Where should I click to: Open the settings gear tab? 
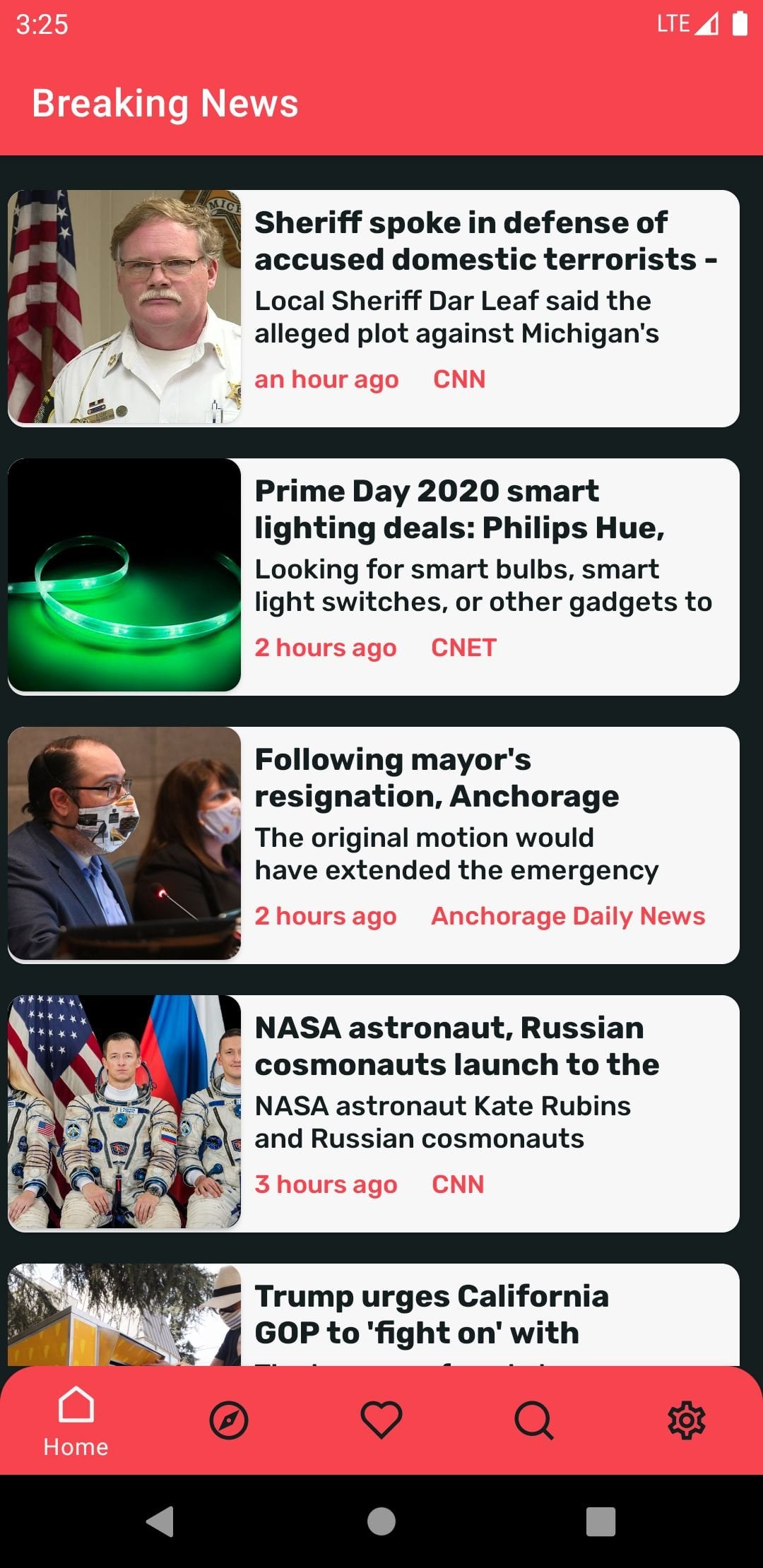[x=687, y=1420]
